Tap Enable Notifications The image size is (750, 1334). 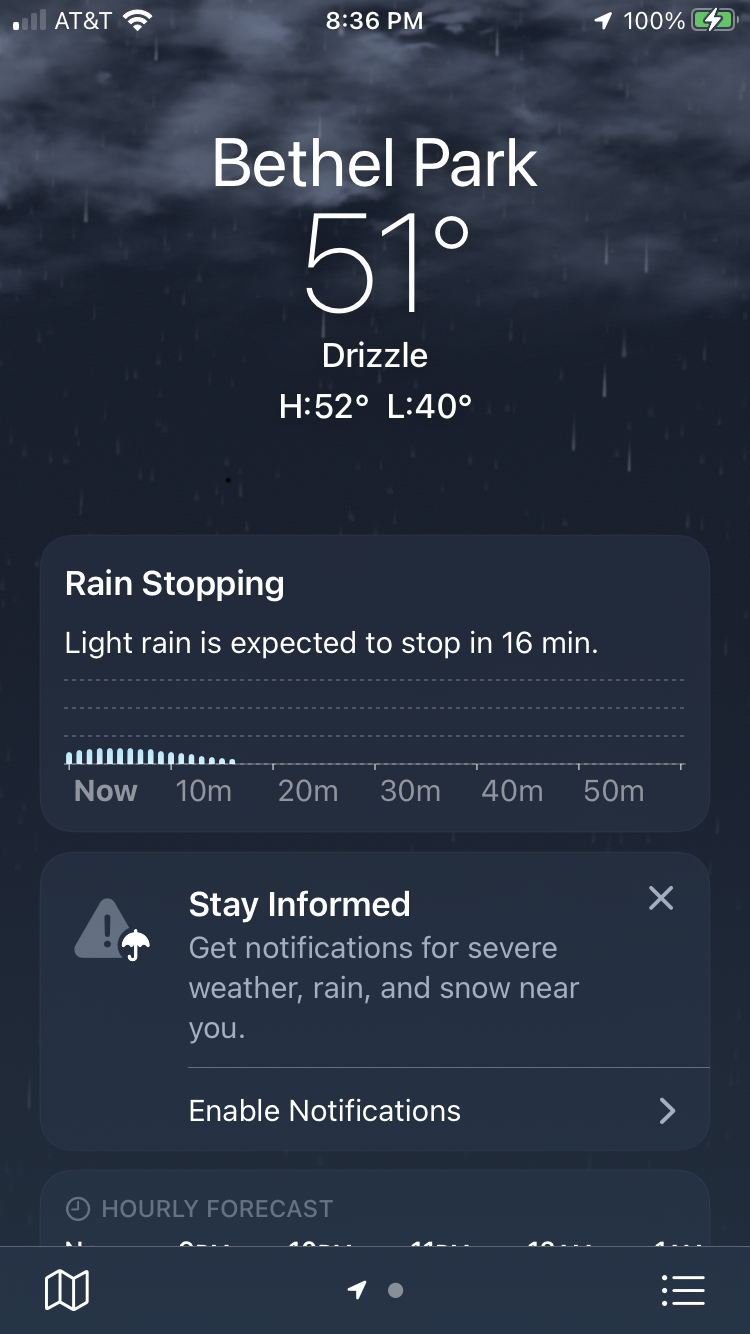click(x=432, y=1111)
